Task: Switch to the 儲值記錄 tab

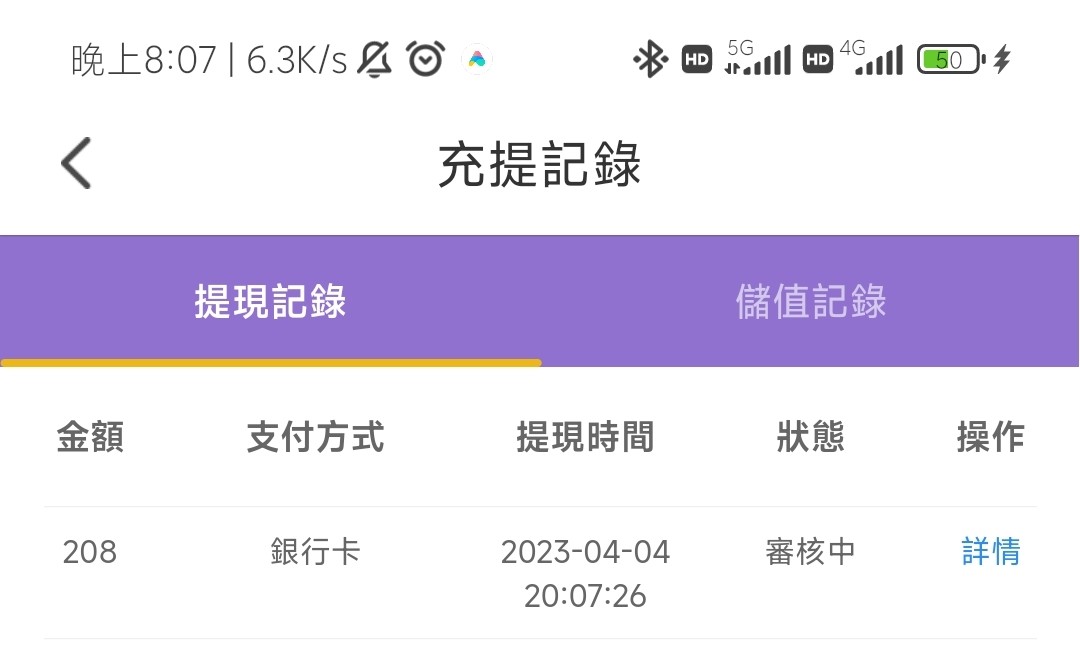Action: point(810,301)
